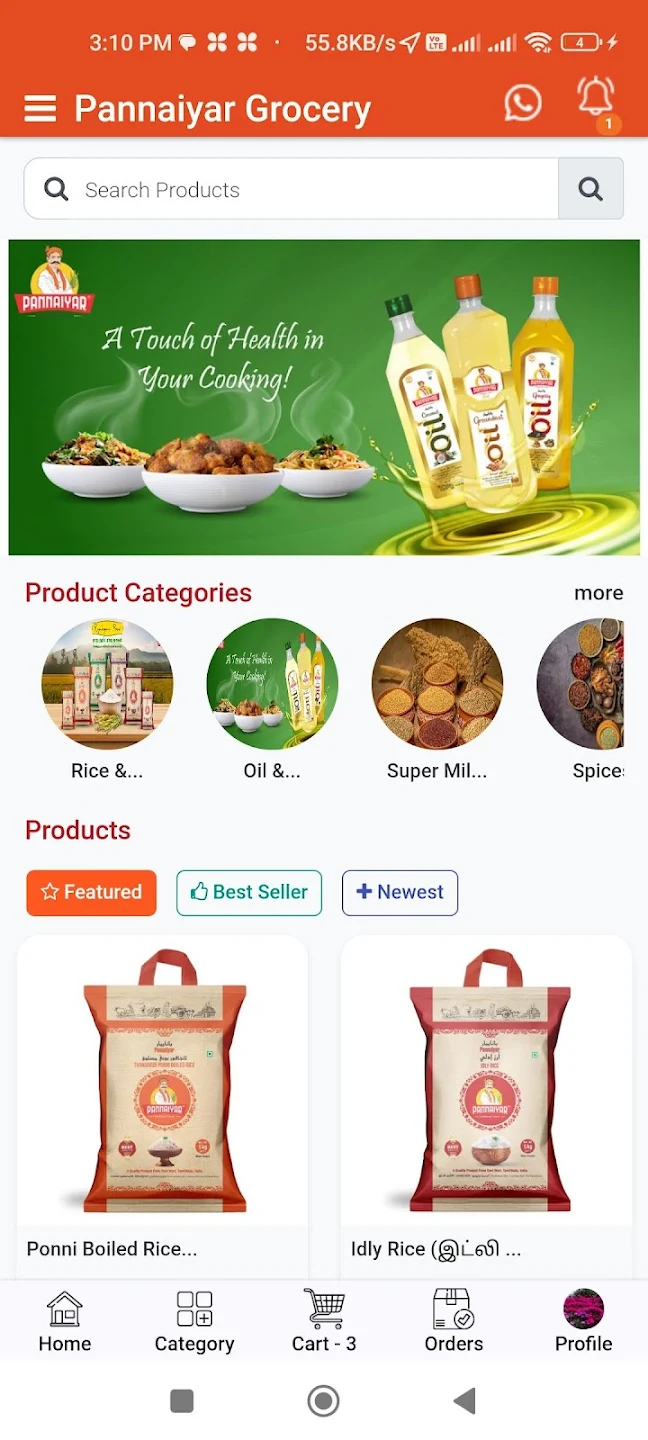Open the Rice category
Image resolution: width=648 pixels, height=1440 pixels.
point(107,685)
